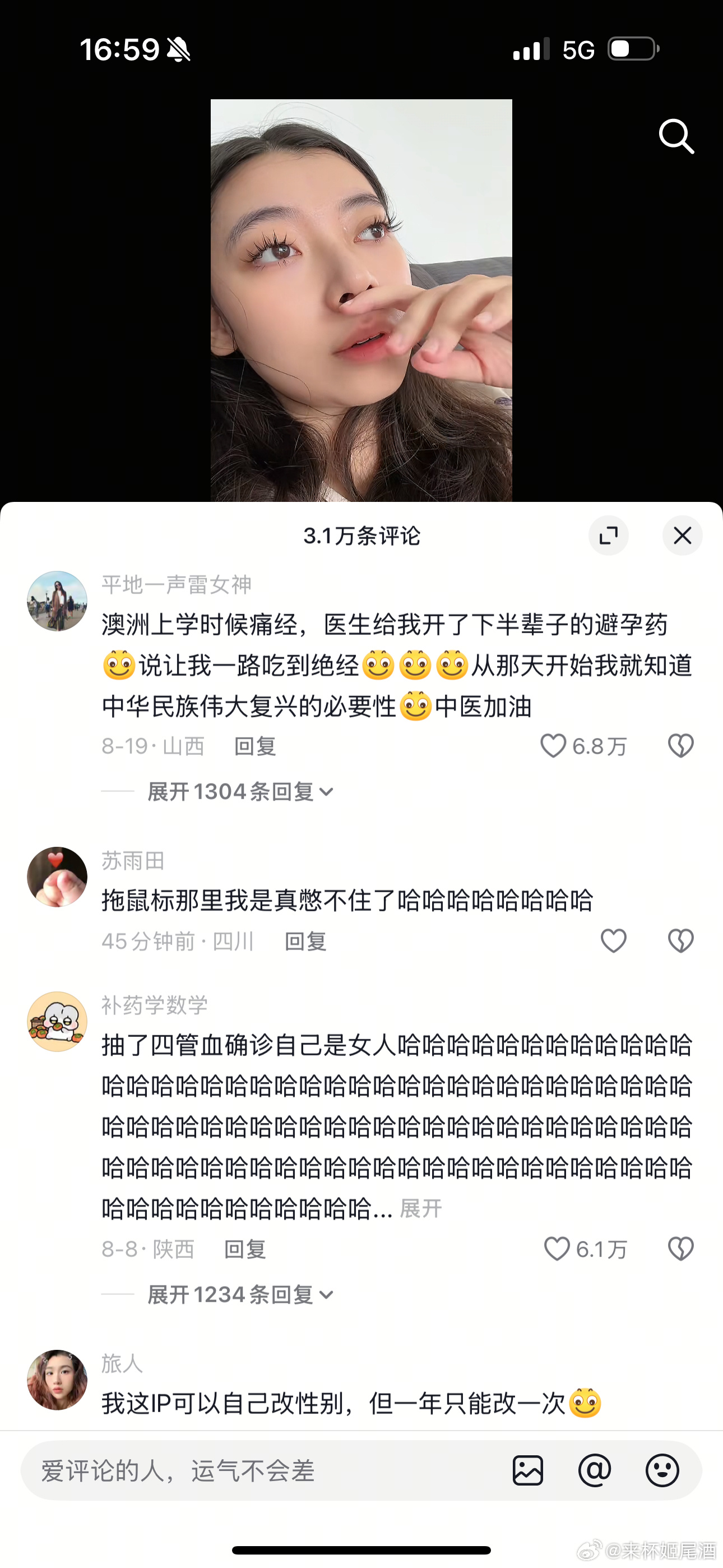The image size is (723, 1568).
Task: Dislike the comment by 补药学数学
Action: point(680,1249)
